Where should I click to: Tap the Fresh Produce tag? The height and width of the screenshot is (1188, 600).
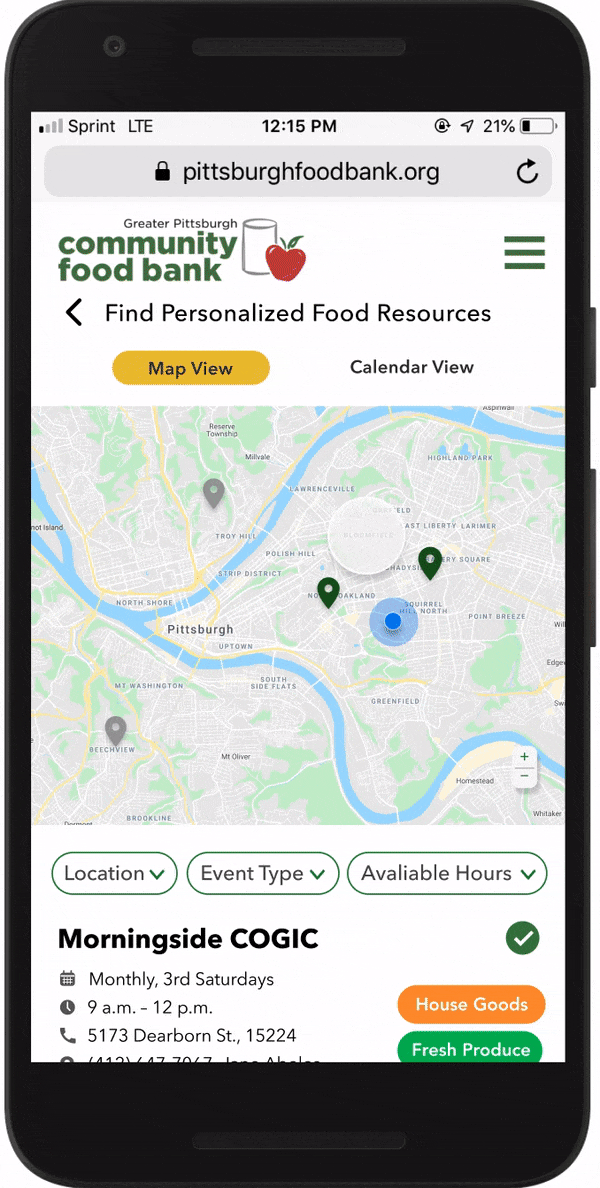point(470,1049)
